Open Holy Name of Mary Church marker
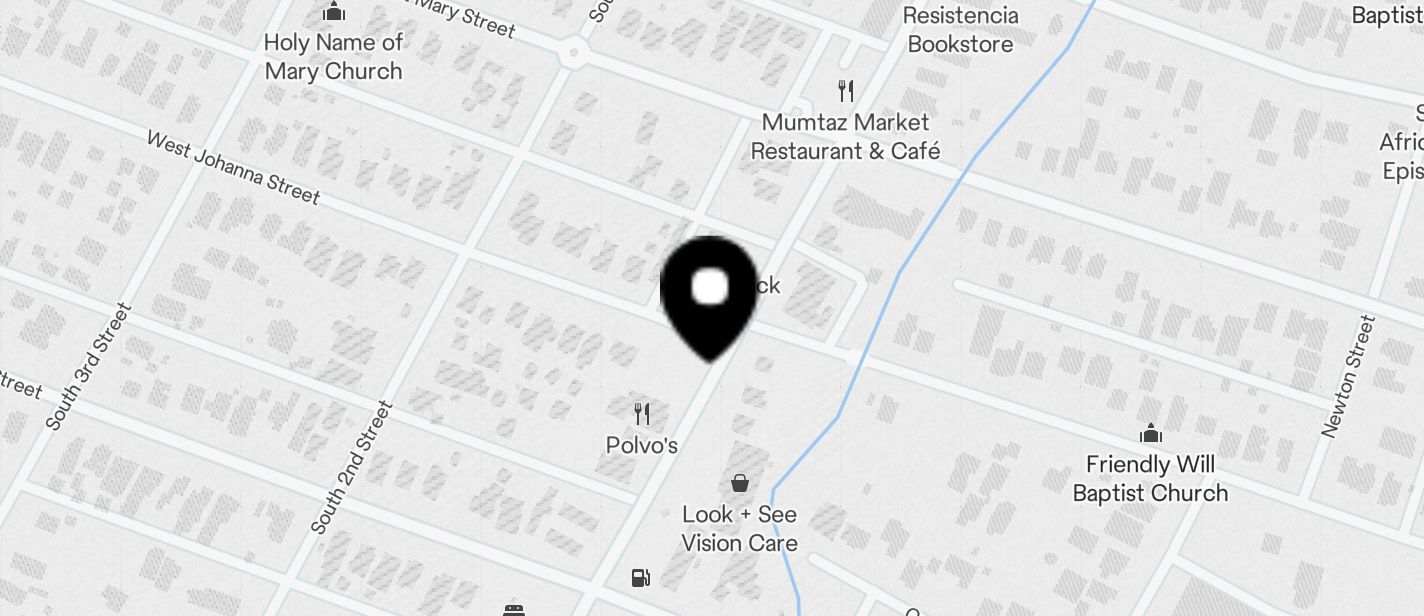The image size is (1424, 616). [333, 13]
